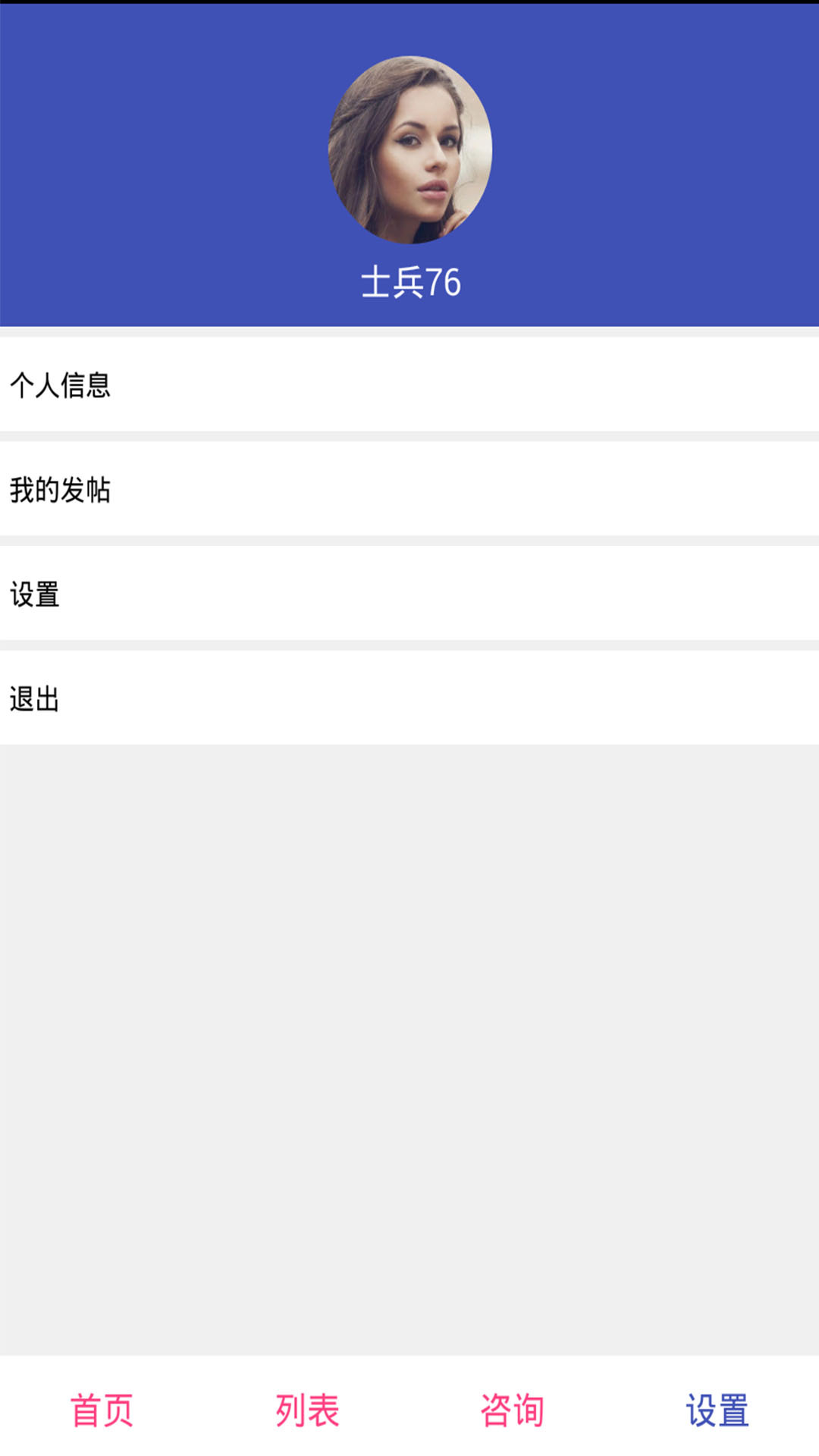Open 我的发帖 to view my posts
Screen dimensions: 819x1456
coord(409,489)
